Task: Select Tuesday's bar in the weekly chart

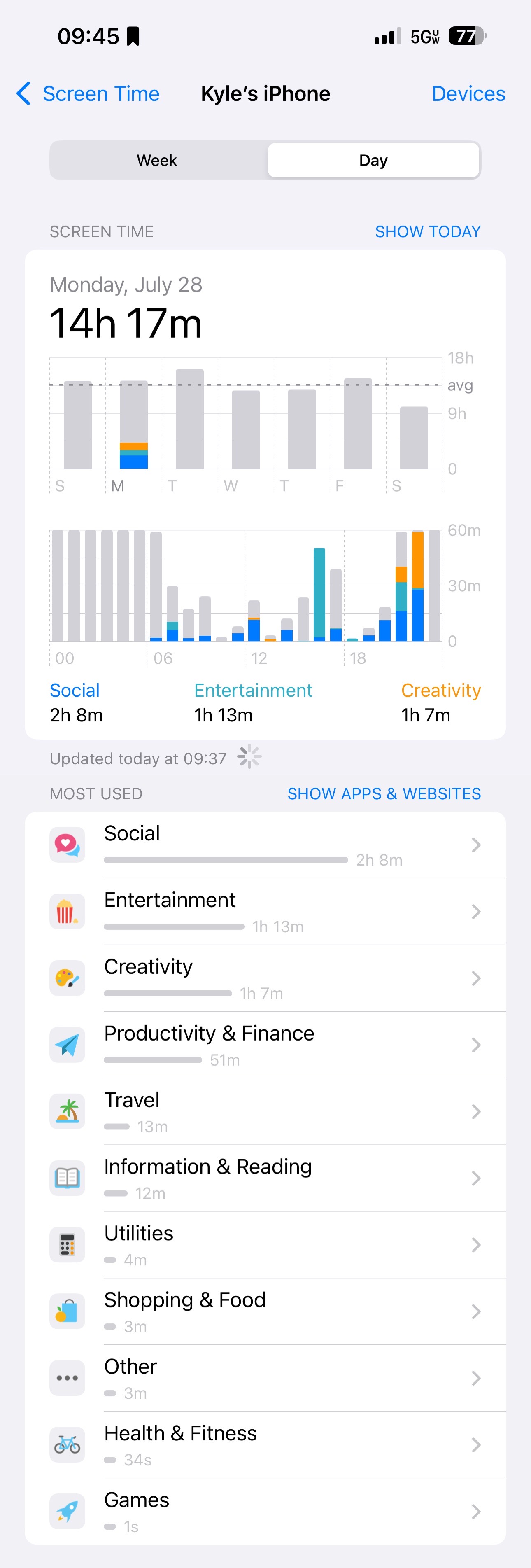Action: pyautogui.click(x=190, y=420)
